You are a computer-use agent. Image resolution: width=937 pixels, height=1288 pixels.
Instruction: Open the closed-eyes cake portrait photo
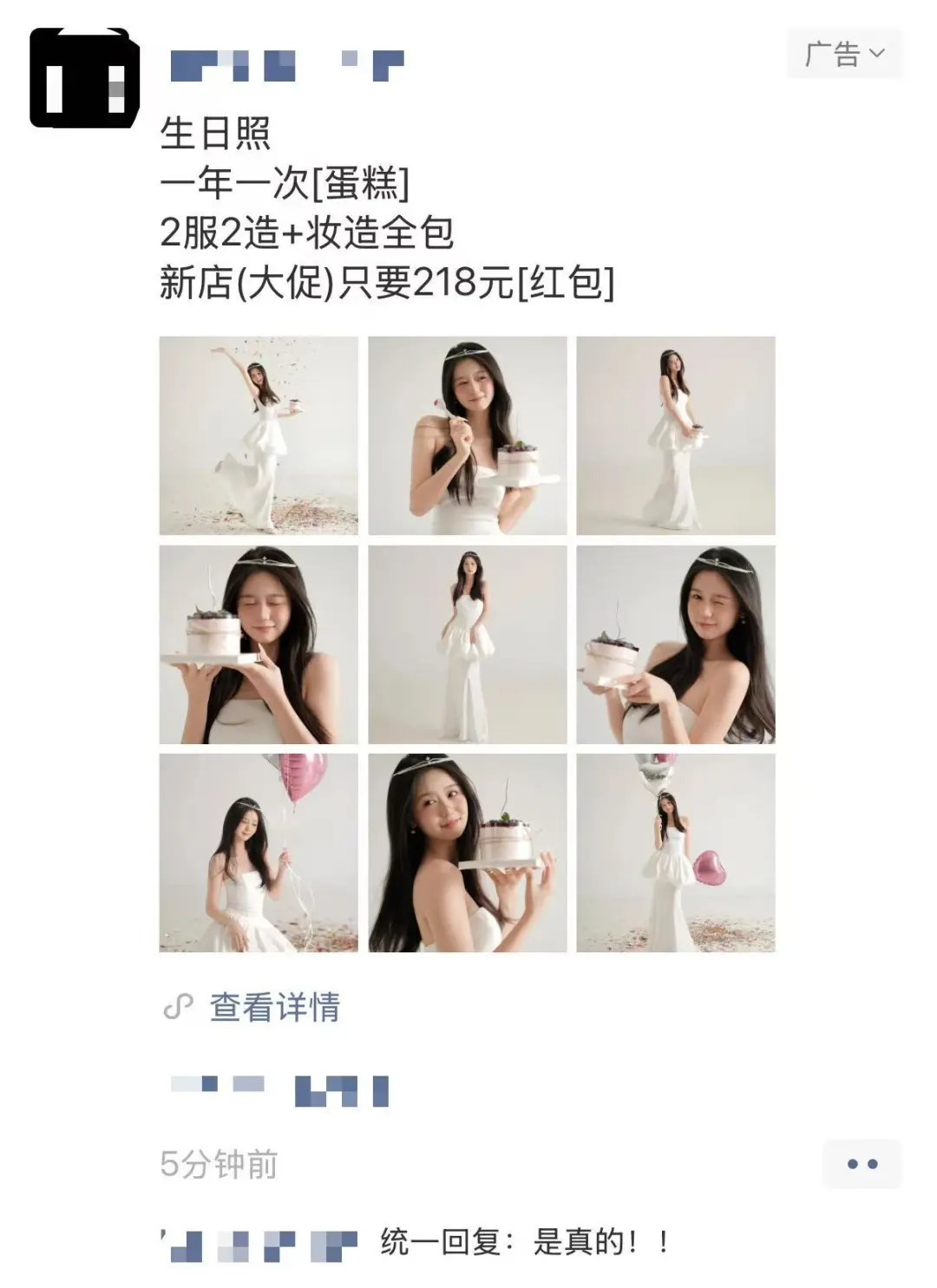[259, 644]
